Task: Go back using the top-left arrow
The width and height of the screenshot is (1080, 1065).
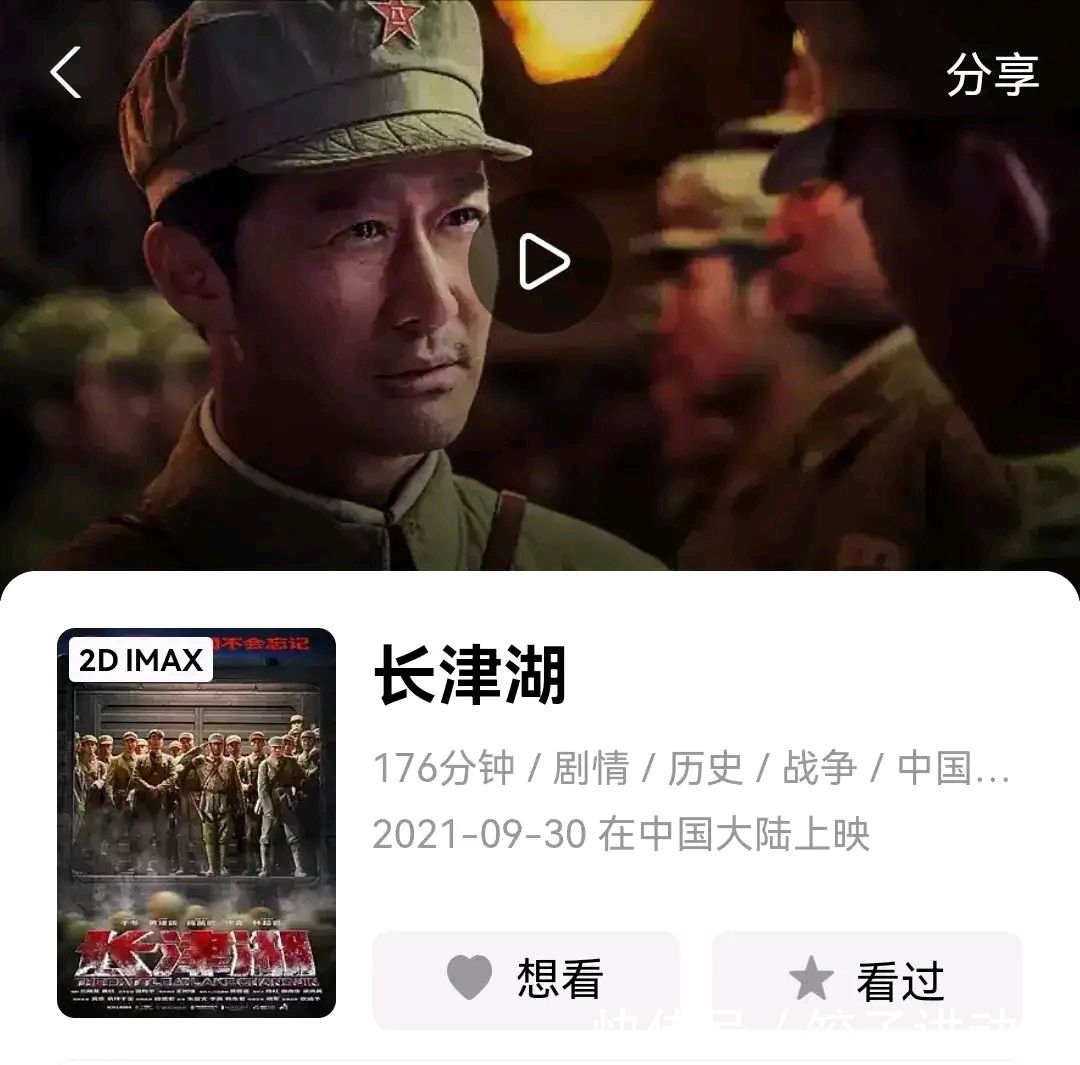Action: (66, 73)
